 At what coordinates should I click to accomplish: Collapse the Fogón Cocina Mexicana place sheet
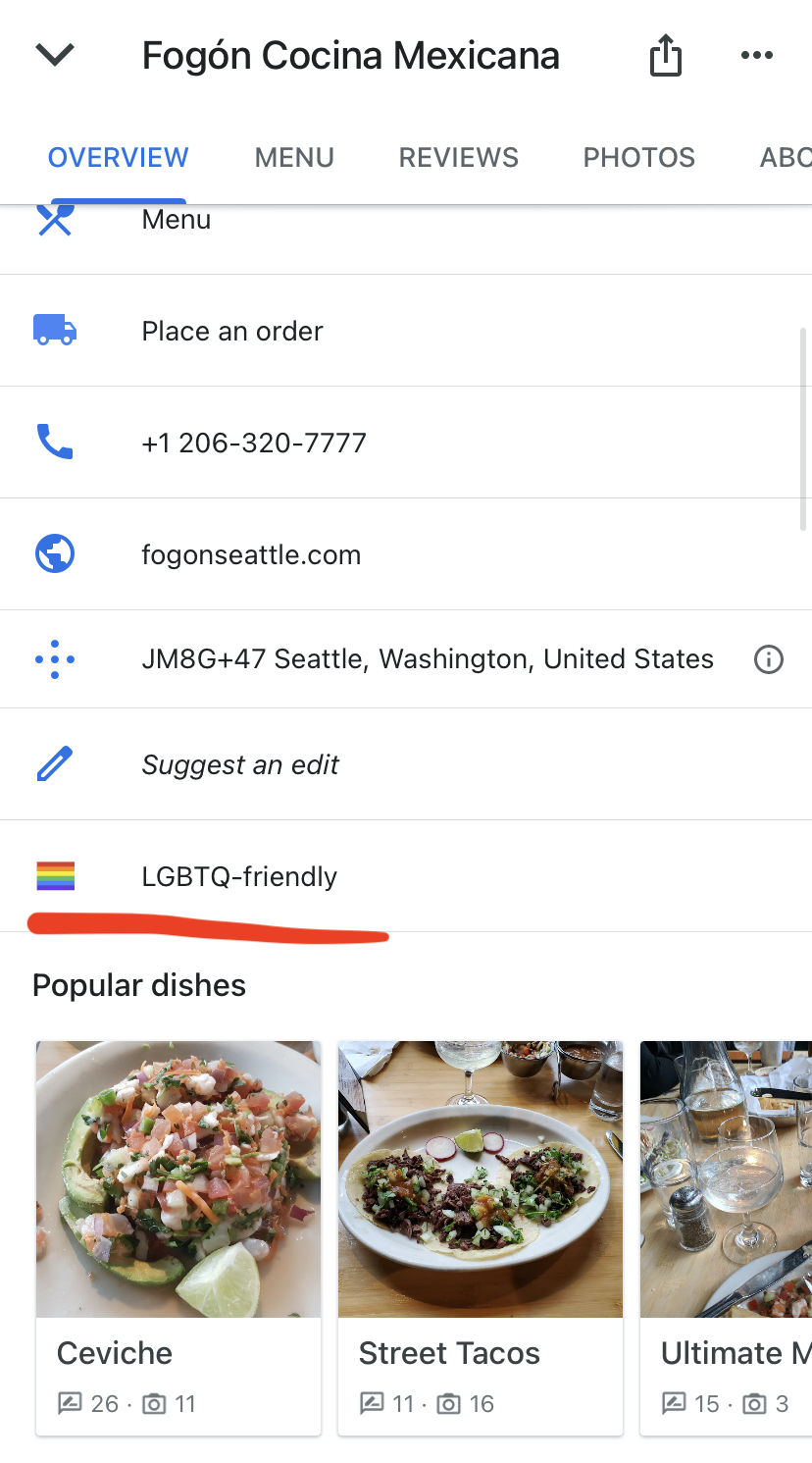click(55, 55)
